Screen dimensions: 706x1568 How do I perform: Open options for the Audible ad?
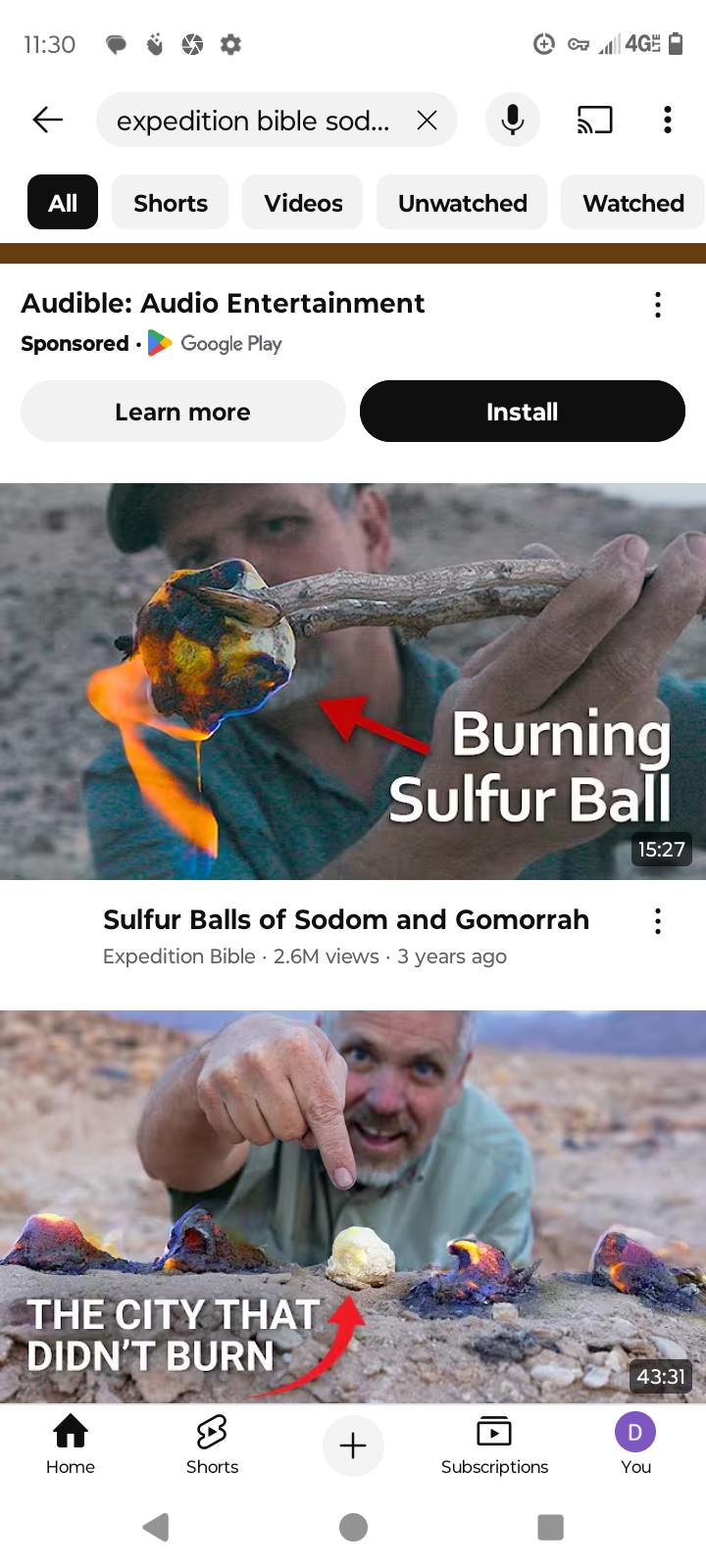pos(658,305)
